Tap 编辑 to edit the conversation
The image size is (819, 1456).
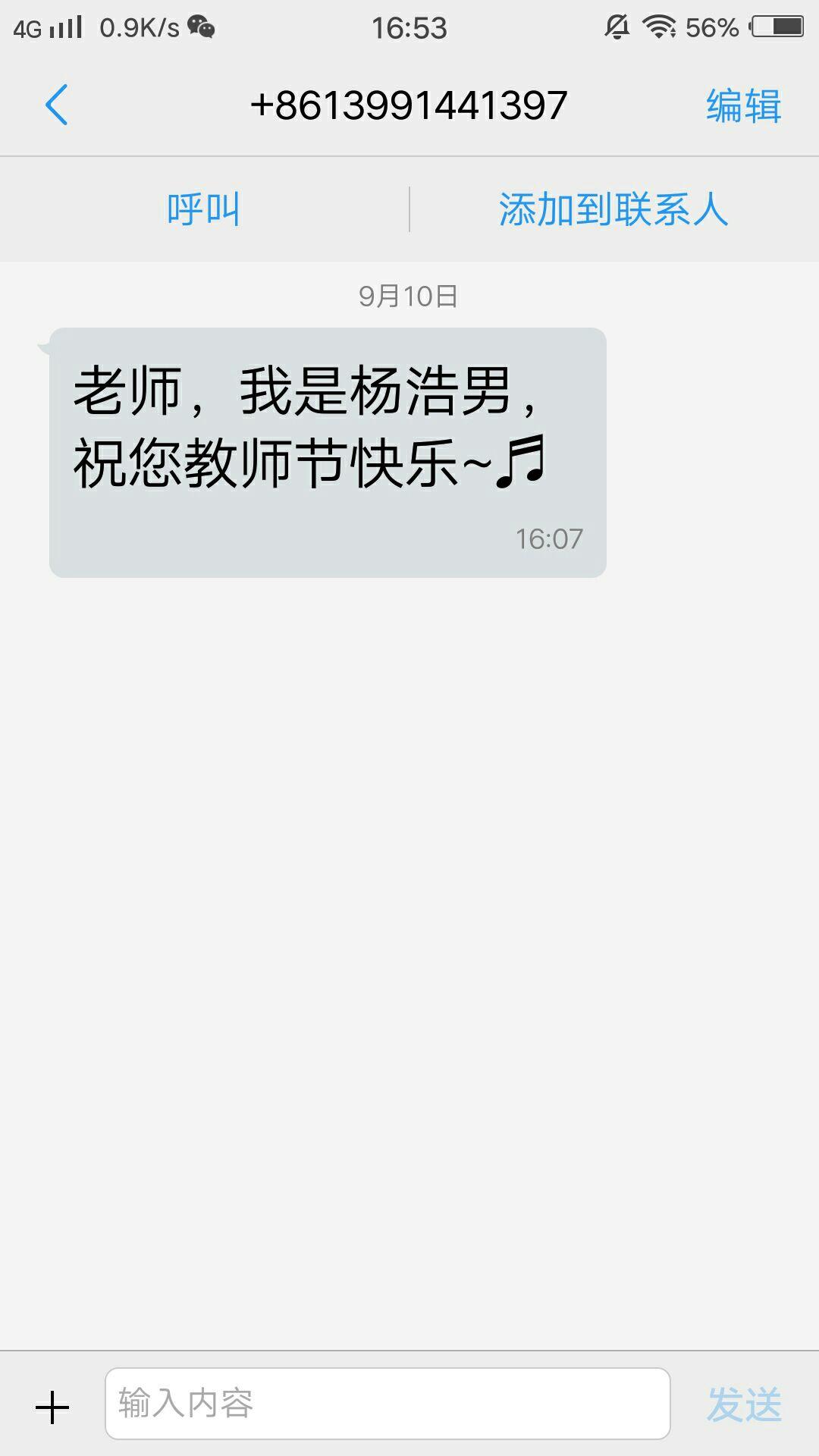click(x=743, y=105)
